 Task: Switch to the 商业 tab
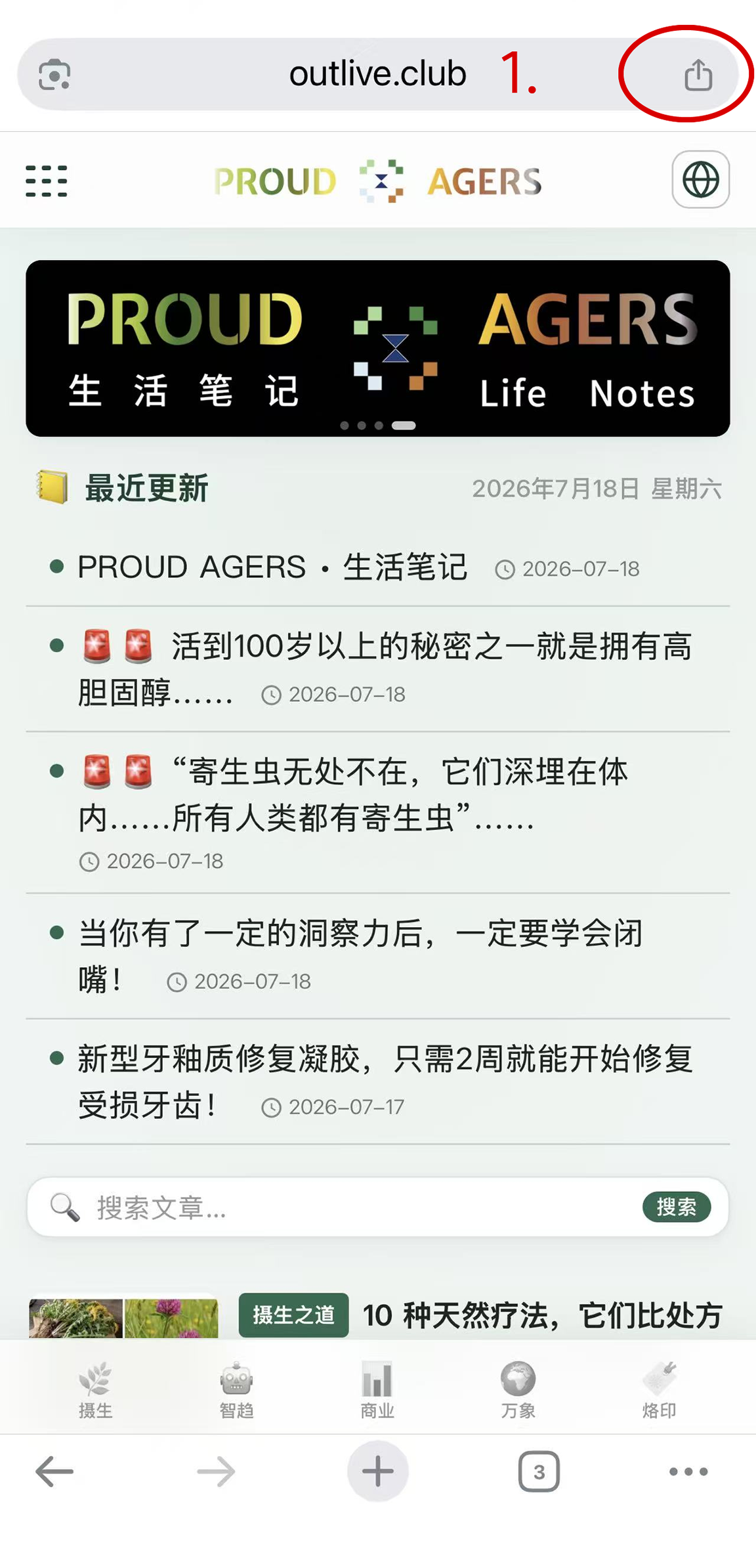(x=377, y=1390)
